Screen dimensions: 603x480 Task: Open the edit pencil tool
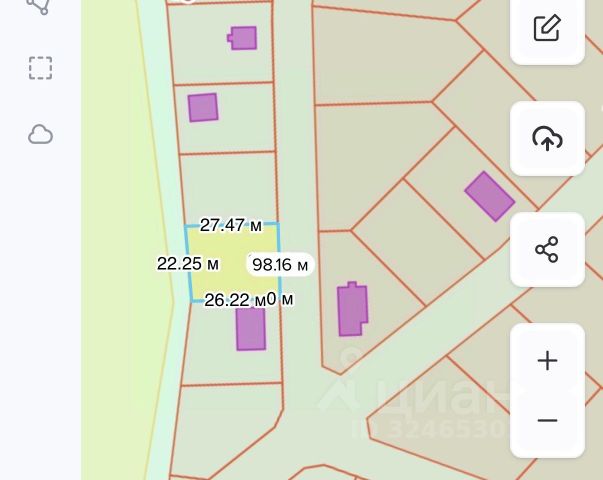coord(547,28)
